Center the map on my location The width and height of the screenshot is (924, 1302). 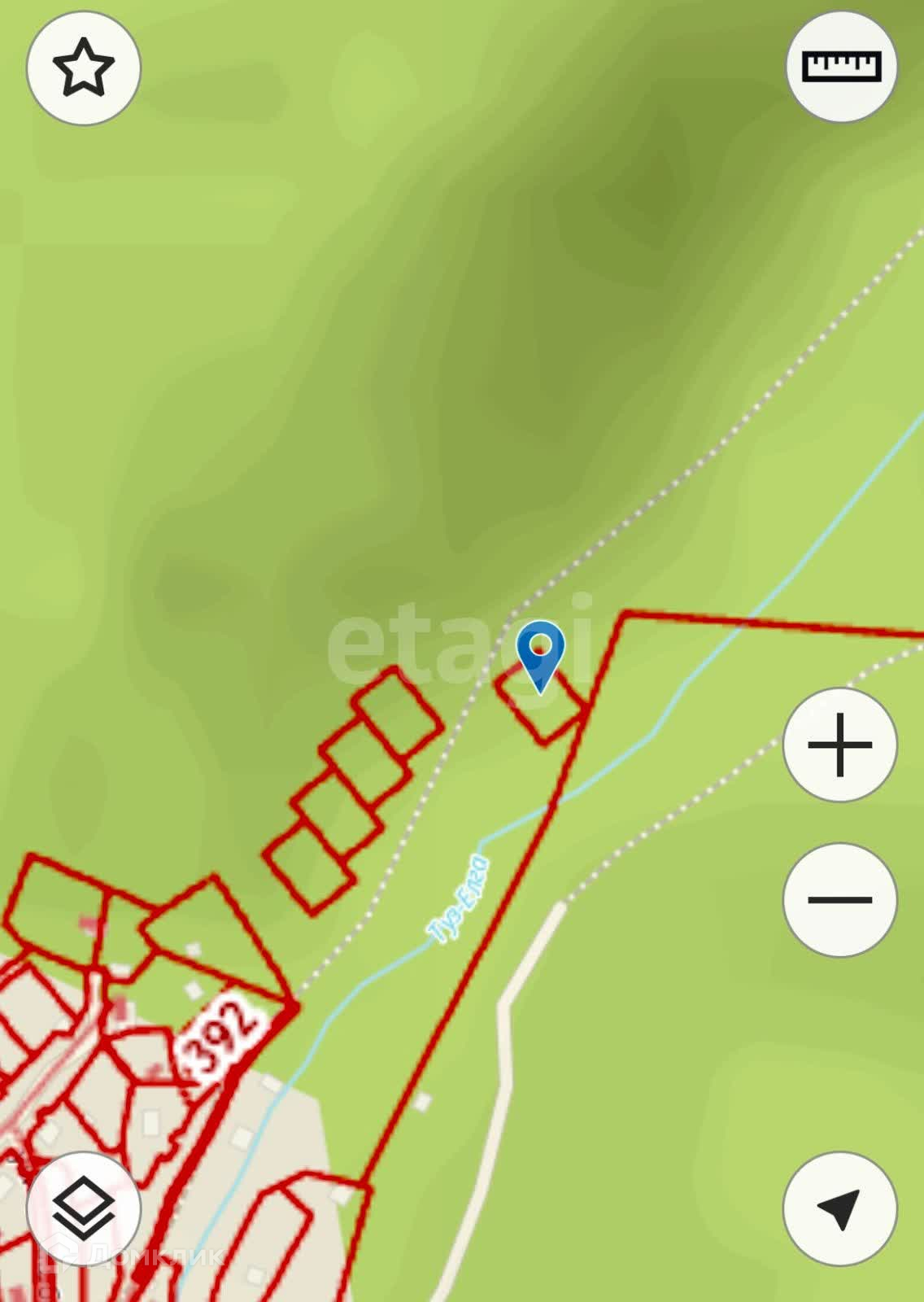839,1208
